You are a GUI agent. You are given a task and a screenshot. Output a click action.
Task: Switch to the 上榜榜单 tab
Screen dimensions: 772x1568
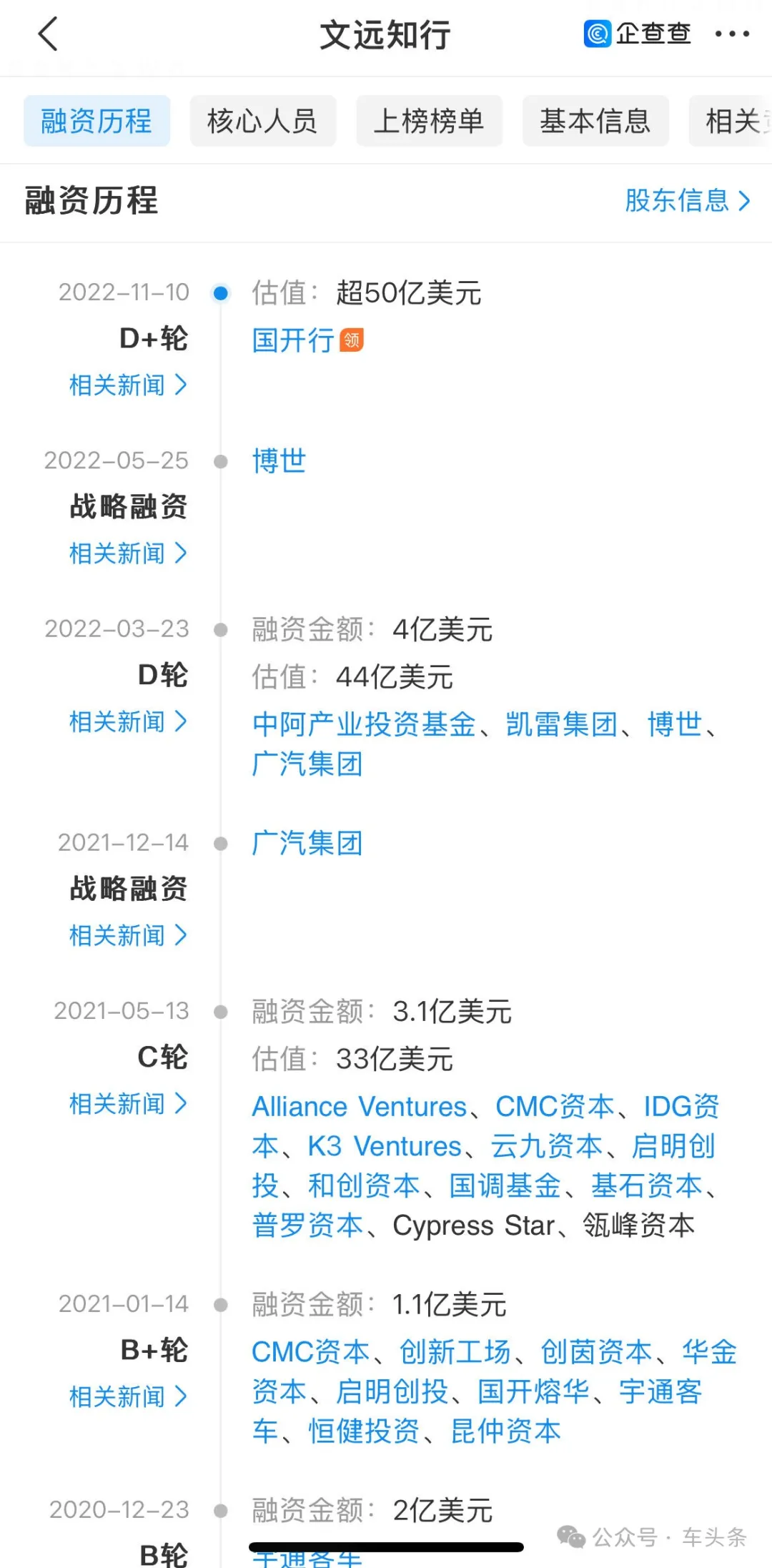pos(429,121)
